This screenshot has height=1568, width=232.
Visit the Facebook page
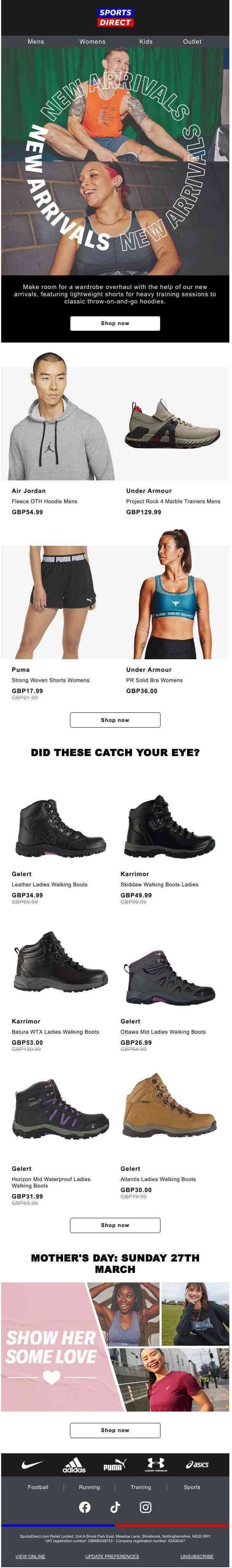click(85, 1507)
